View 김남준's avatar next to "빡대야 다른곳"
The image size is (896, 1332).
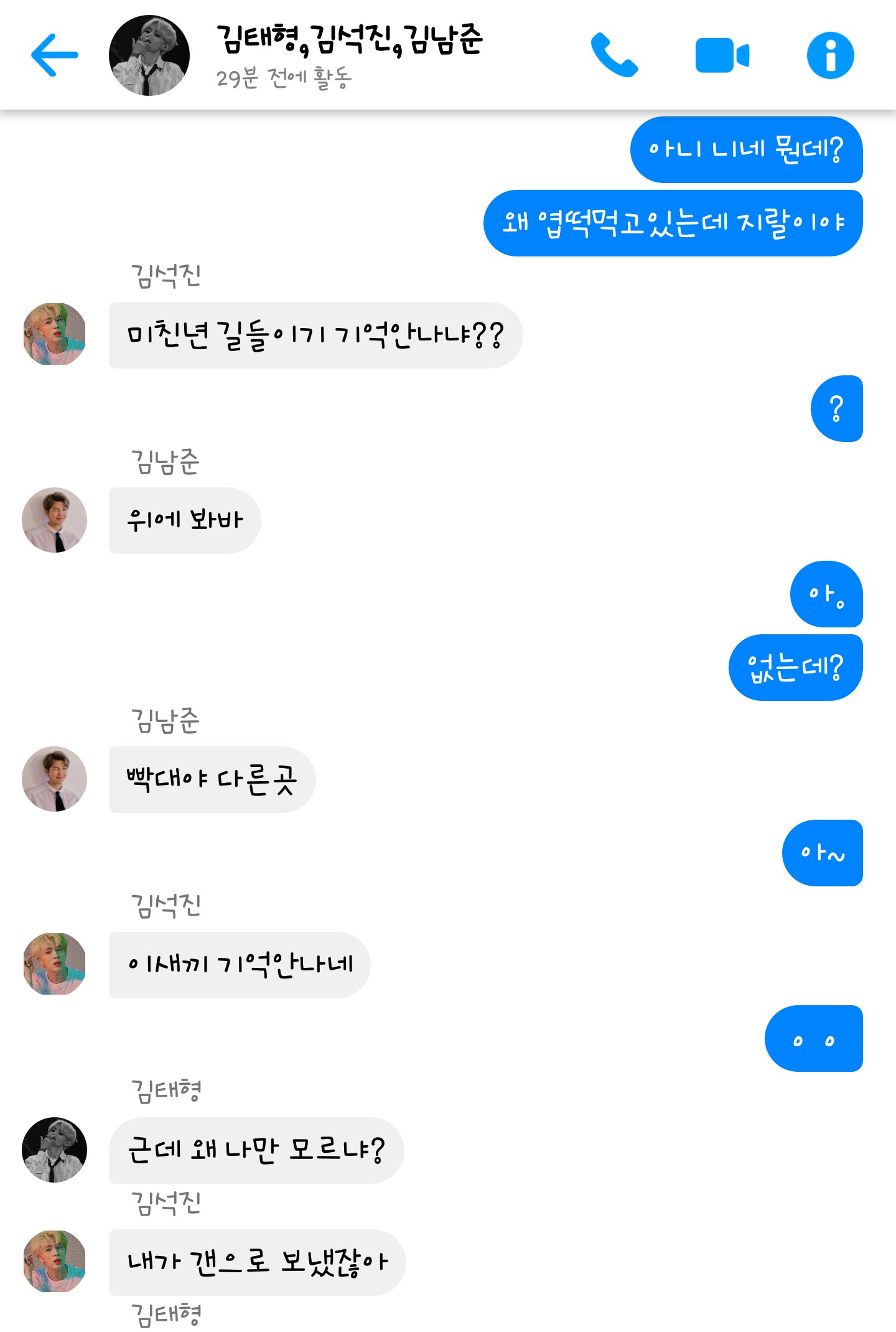(54, 779)
